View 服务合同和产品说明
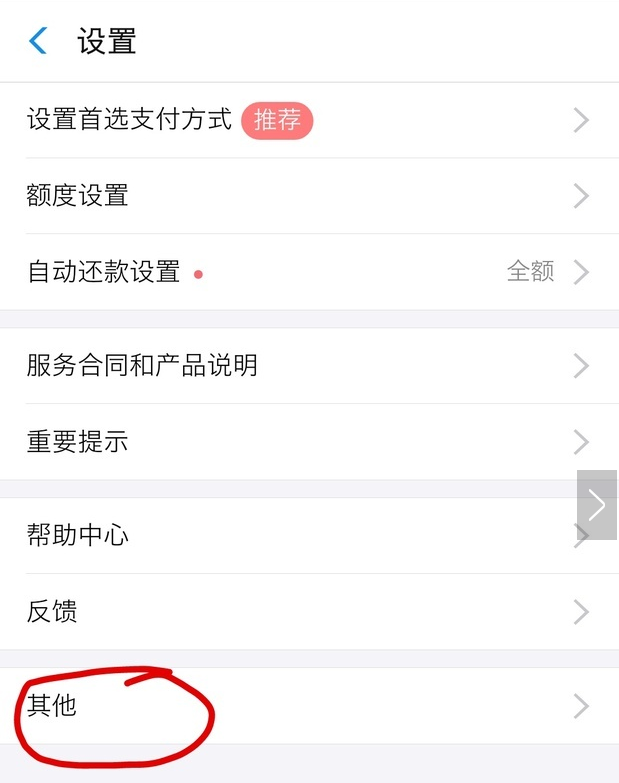The height and width of the screenshot is (783, 619). pyautogui.click(x=300, y=366)
